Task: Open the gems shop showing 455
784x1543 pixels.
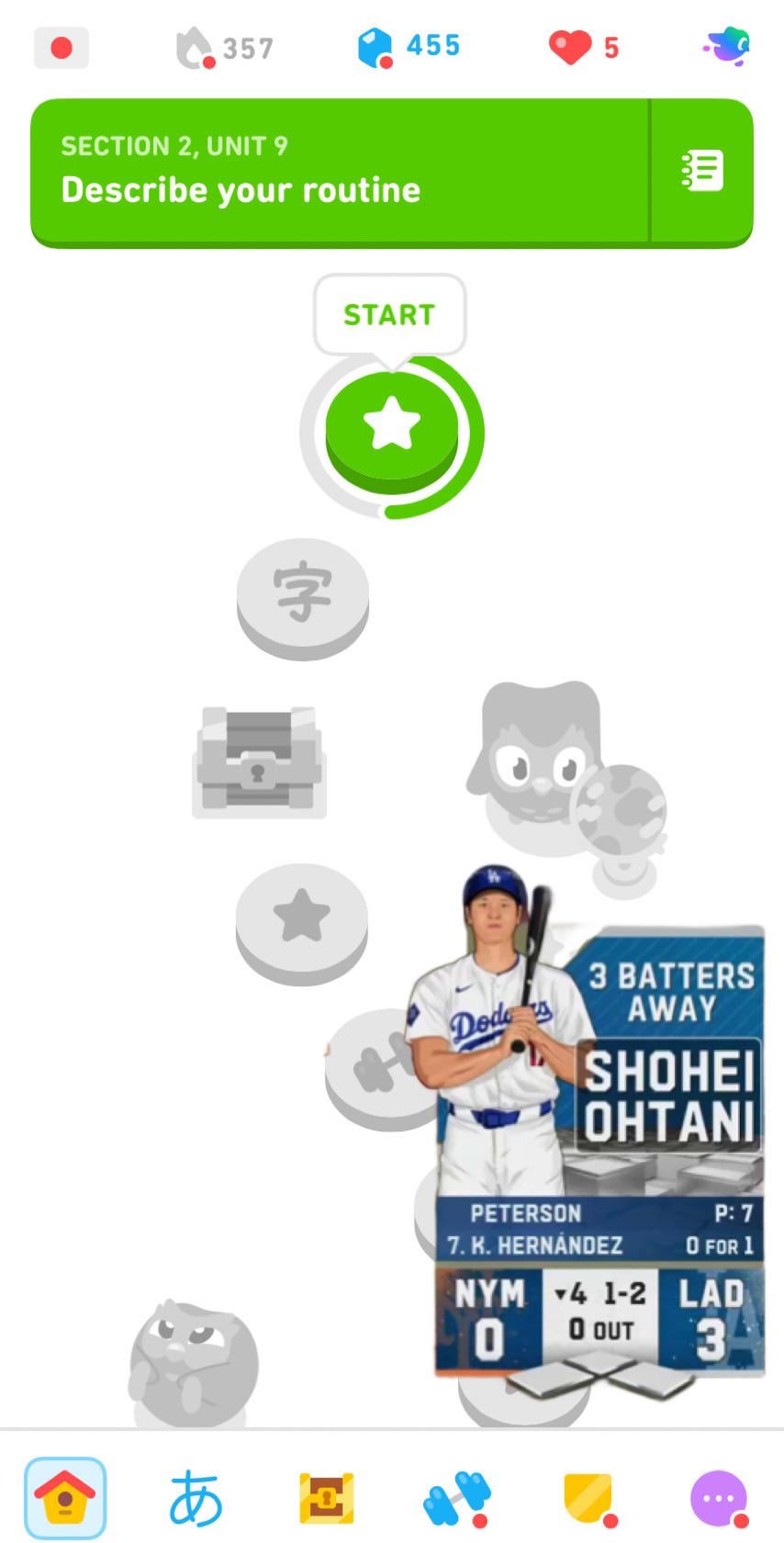Action: (x=409, y=47)
